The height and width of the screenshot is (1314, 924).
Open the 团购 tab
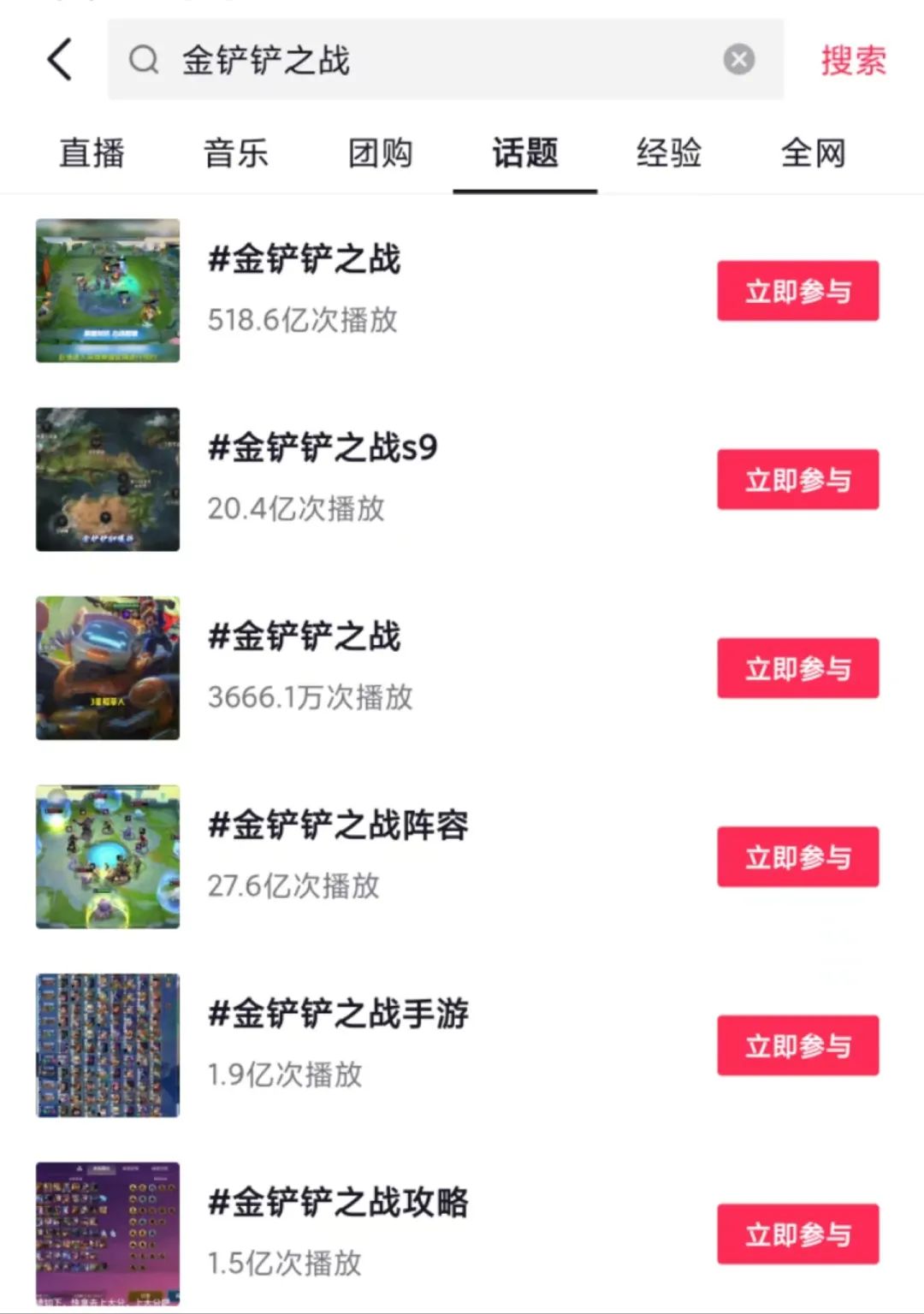(x=381, y=154)
